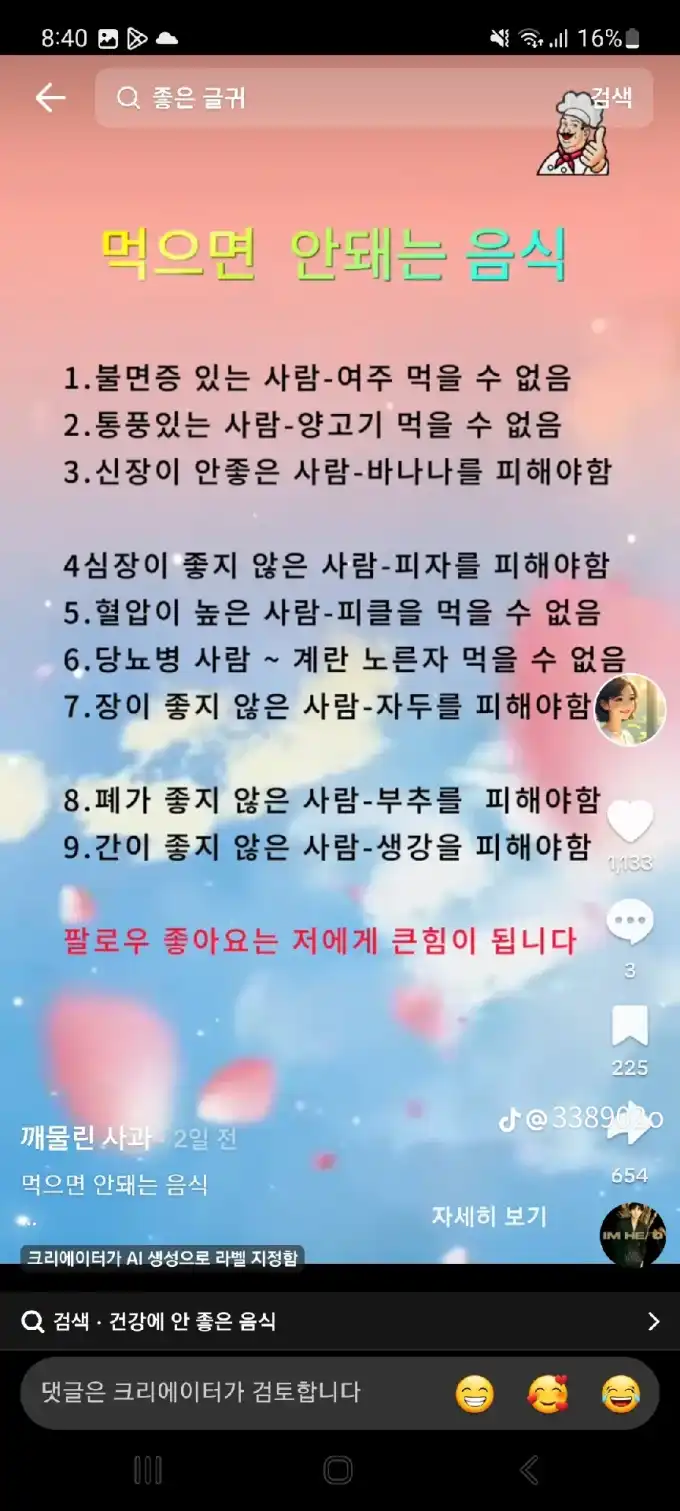The height and width of the screenshot is (1511, 680).
Task: Send the grinning emoji reaction
Action: tap(475, 1393)
